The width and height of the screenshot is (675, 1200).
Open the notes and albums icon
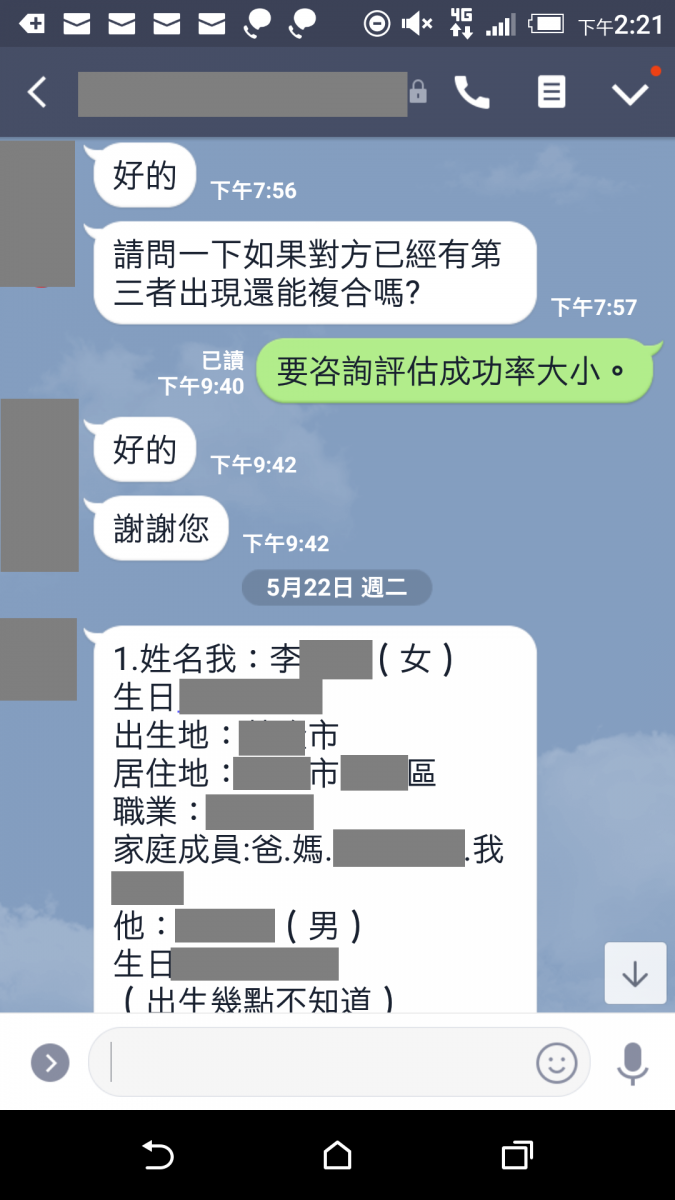[551, 93]
